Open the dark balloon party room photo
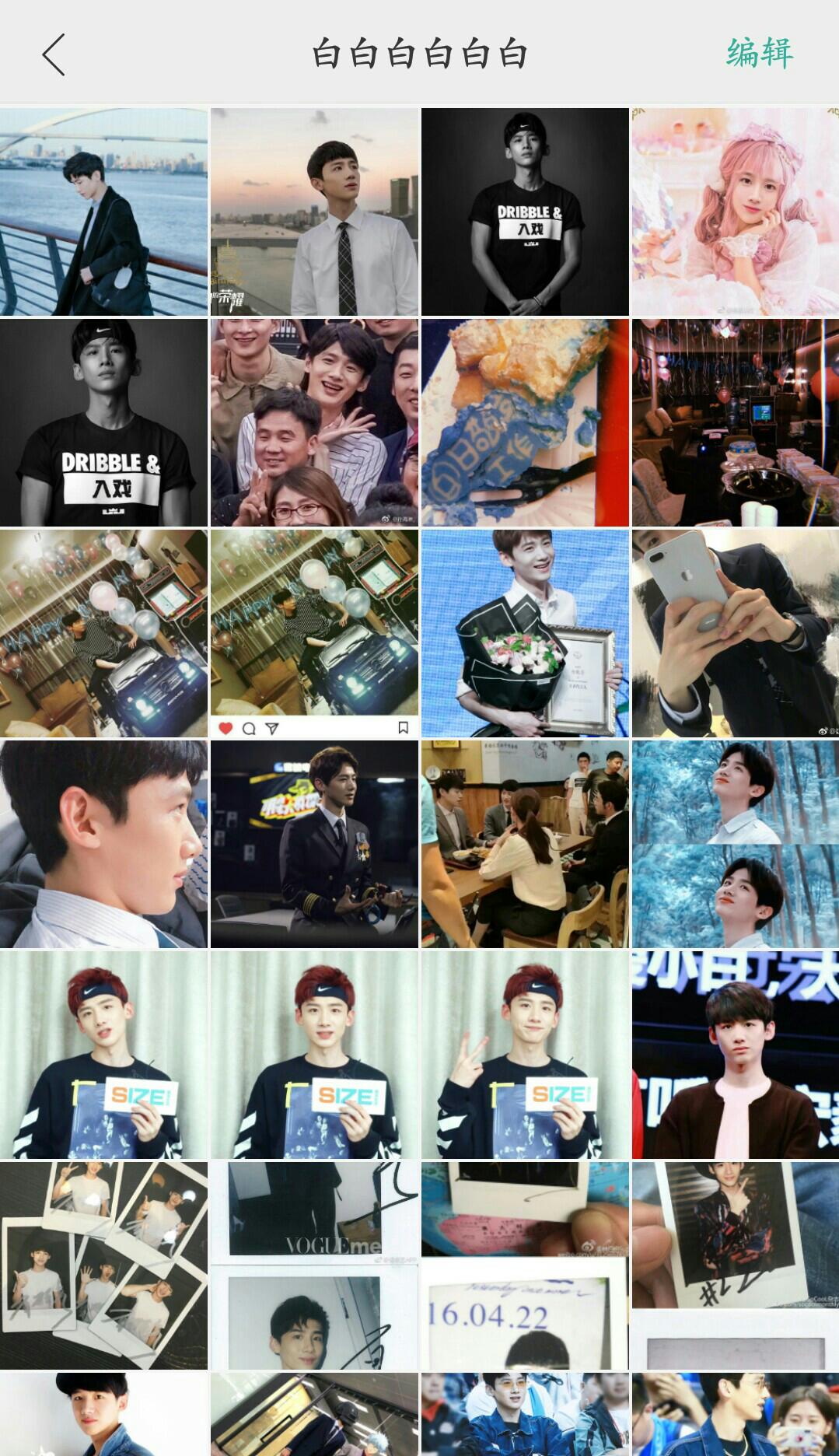Image resolution: width=839 pixels, height=1456 pixels. (x=735, y=422)
